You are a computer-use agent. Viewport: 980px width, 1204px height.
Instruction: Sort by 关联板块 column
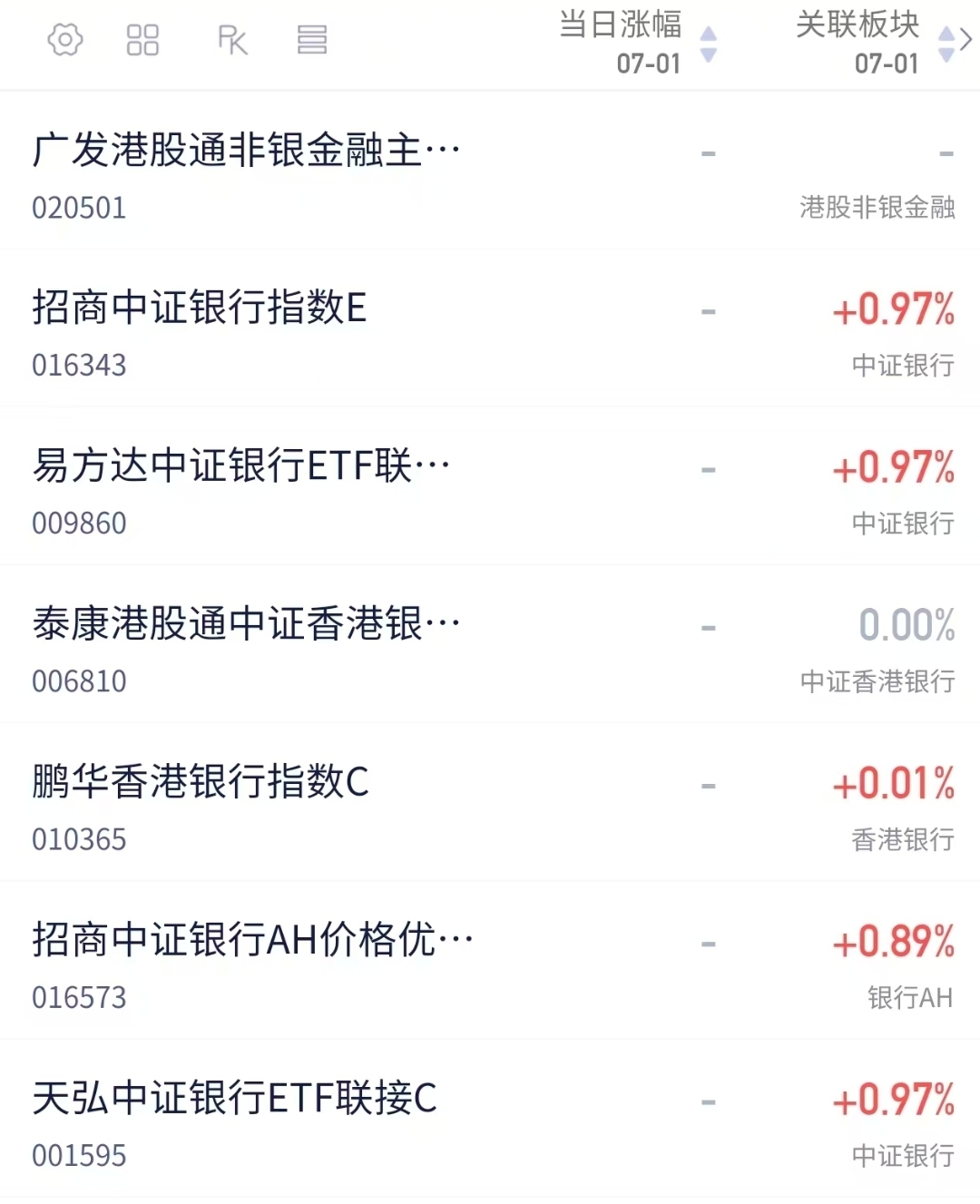pyautogui.click(x=873, y=43)
